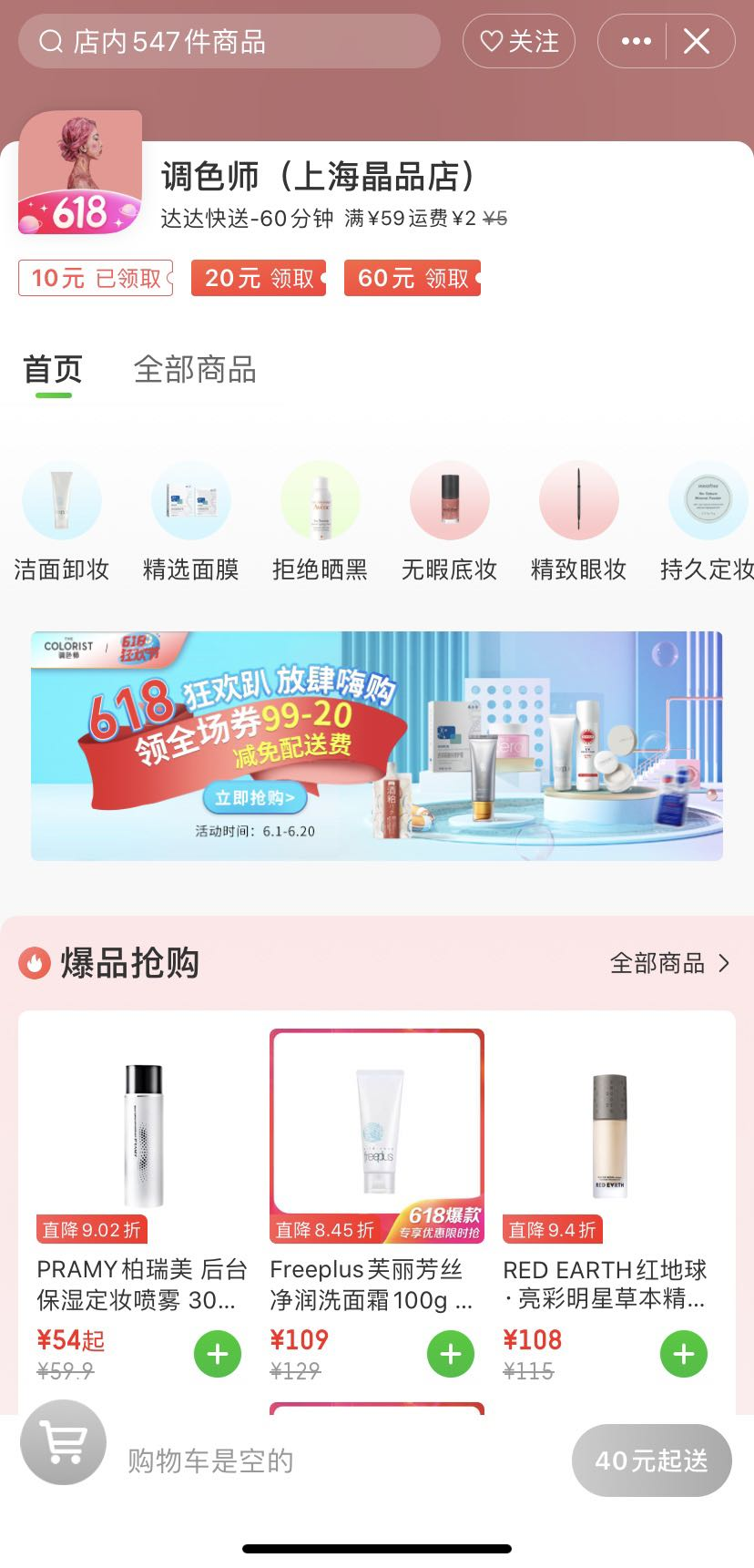Open 全部商品 link beside 爆品抢购
This screenshot has height=1568, width=754.
[670, 963]
